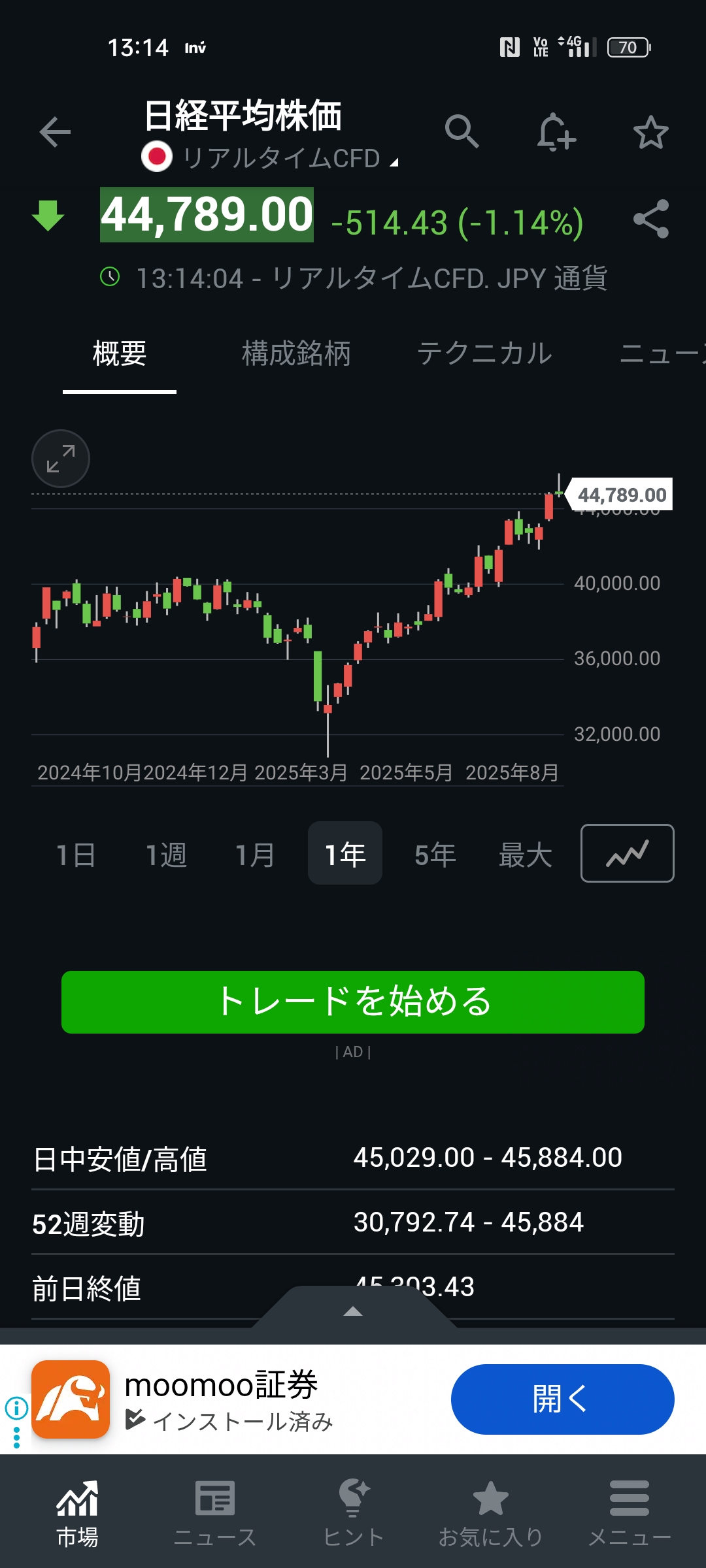Go back with the arrow icon
706x1568 pixels.
[x=55, y=132]
